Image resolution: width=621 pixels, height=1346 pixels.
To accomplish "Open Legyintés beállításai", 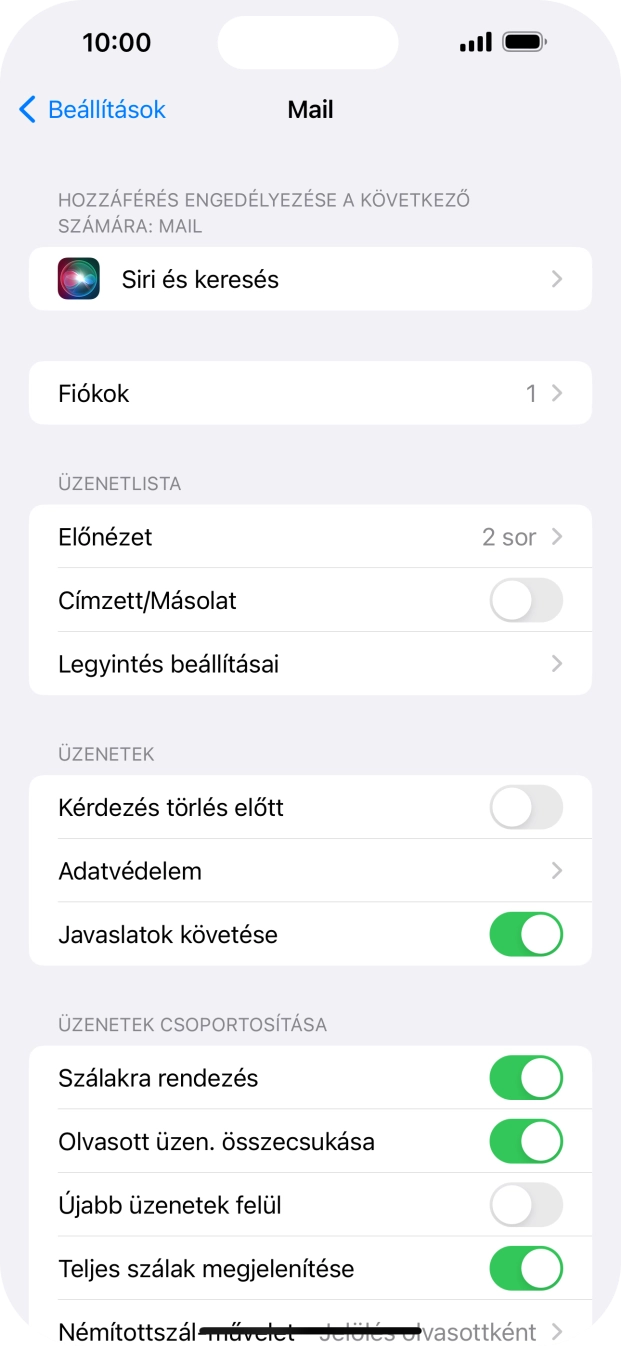I will (310, 664).
